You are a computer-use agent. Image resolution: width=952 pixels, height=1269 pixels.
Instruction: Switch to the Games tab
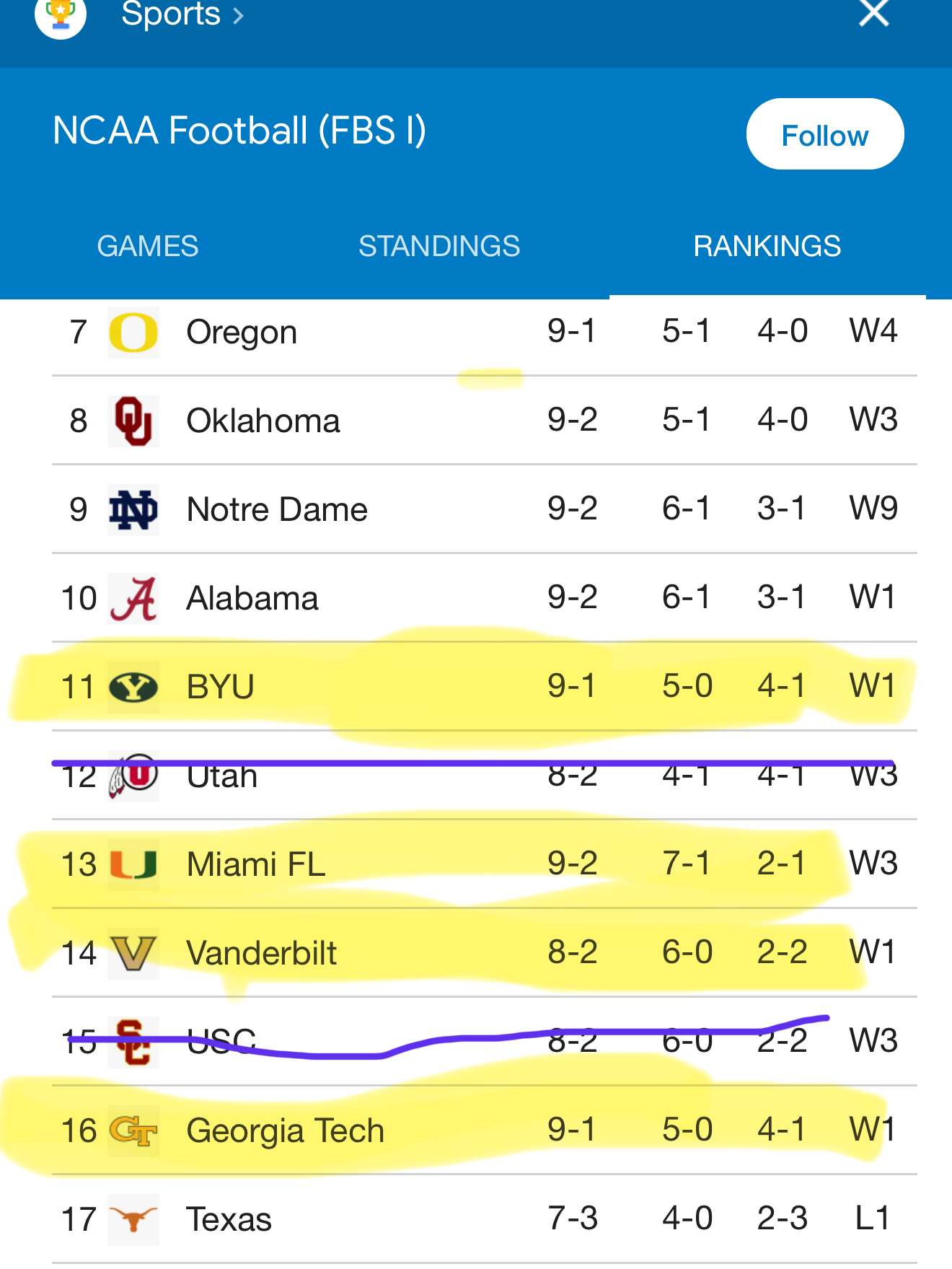click(148, 247)
